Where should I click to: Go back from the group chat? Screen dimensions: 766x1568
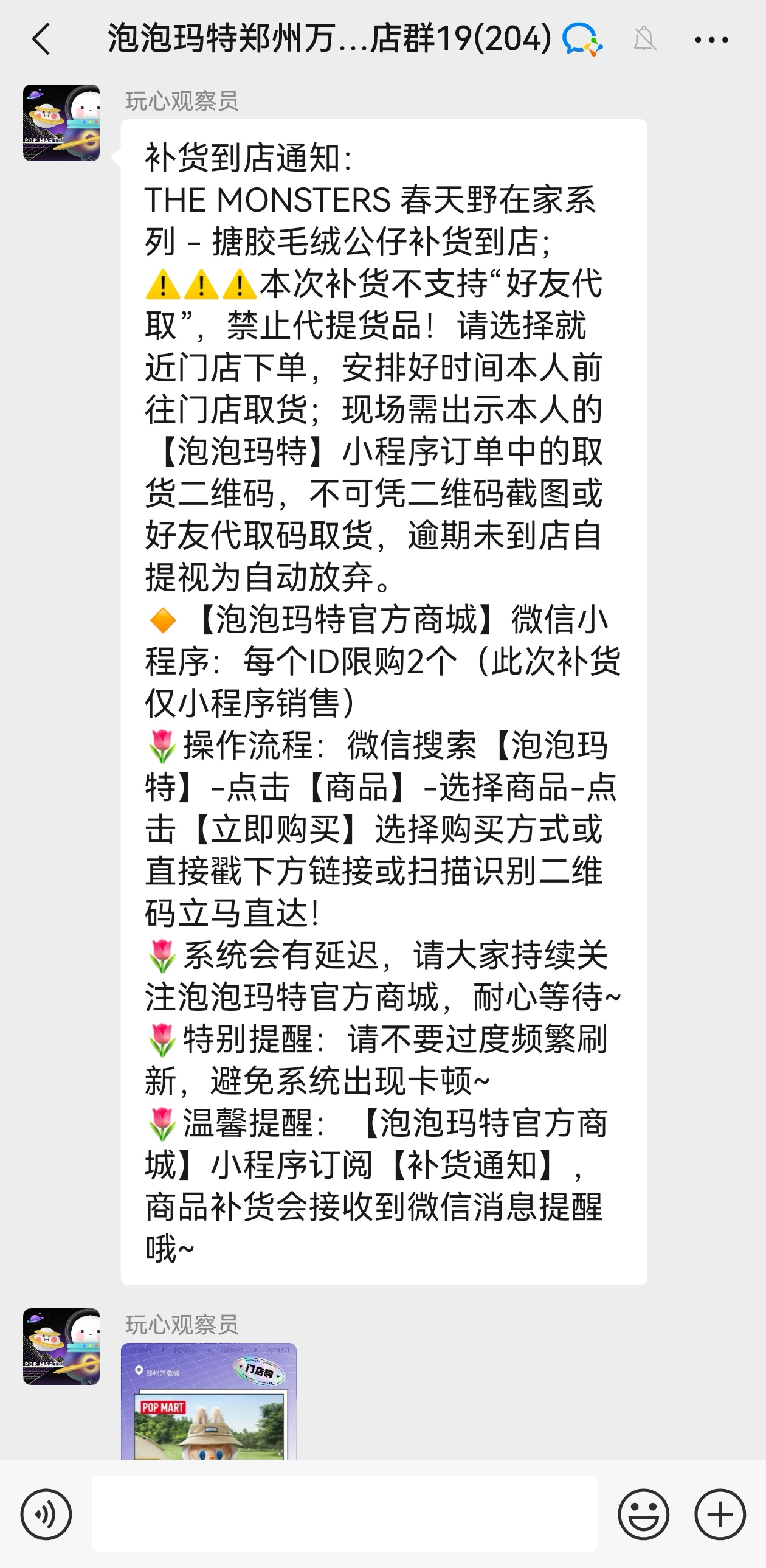41,40
